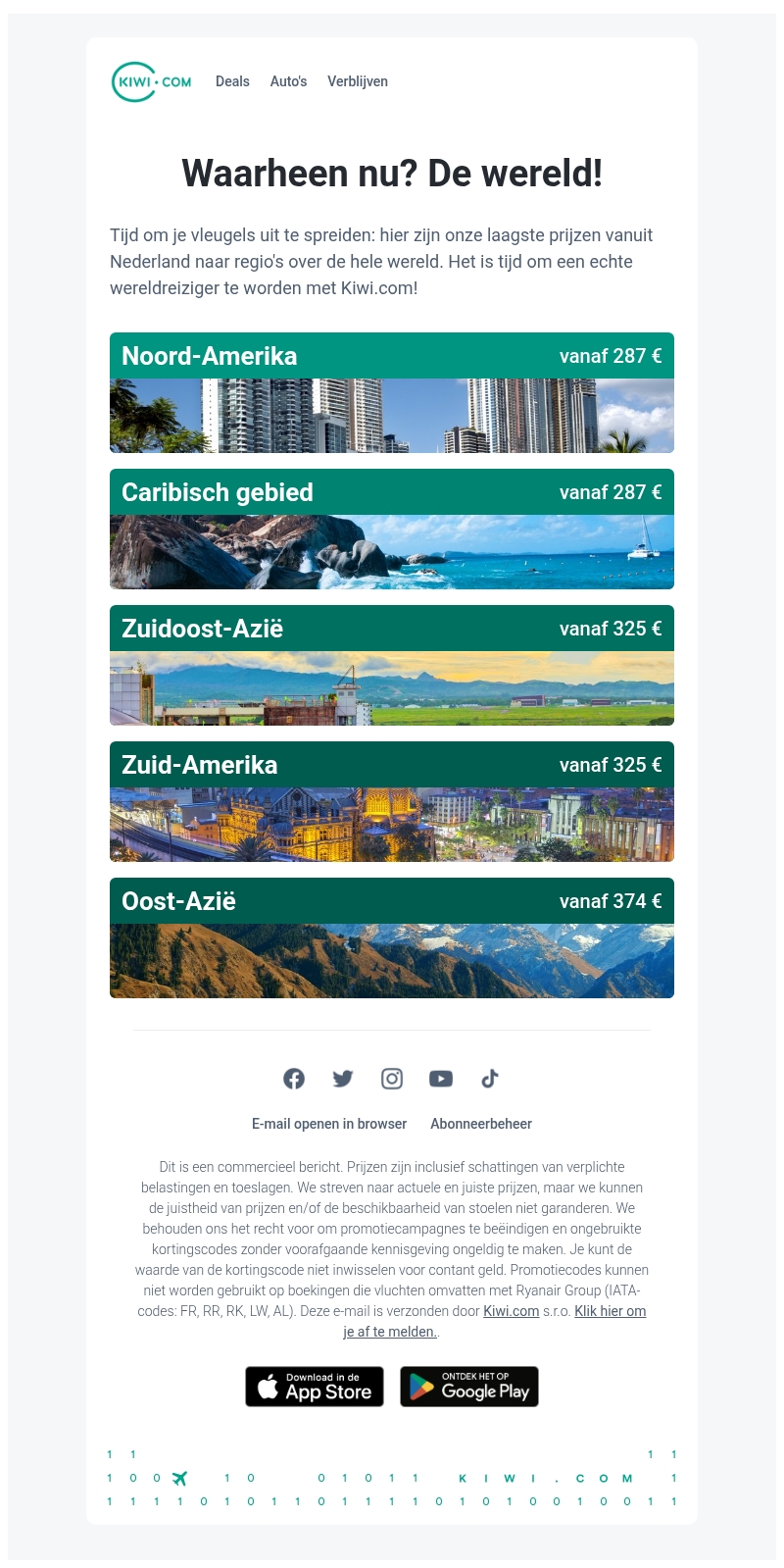Get the app on Google Play

click(x=469, y=1387)
